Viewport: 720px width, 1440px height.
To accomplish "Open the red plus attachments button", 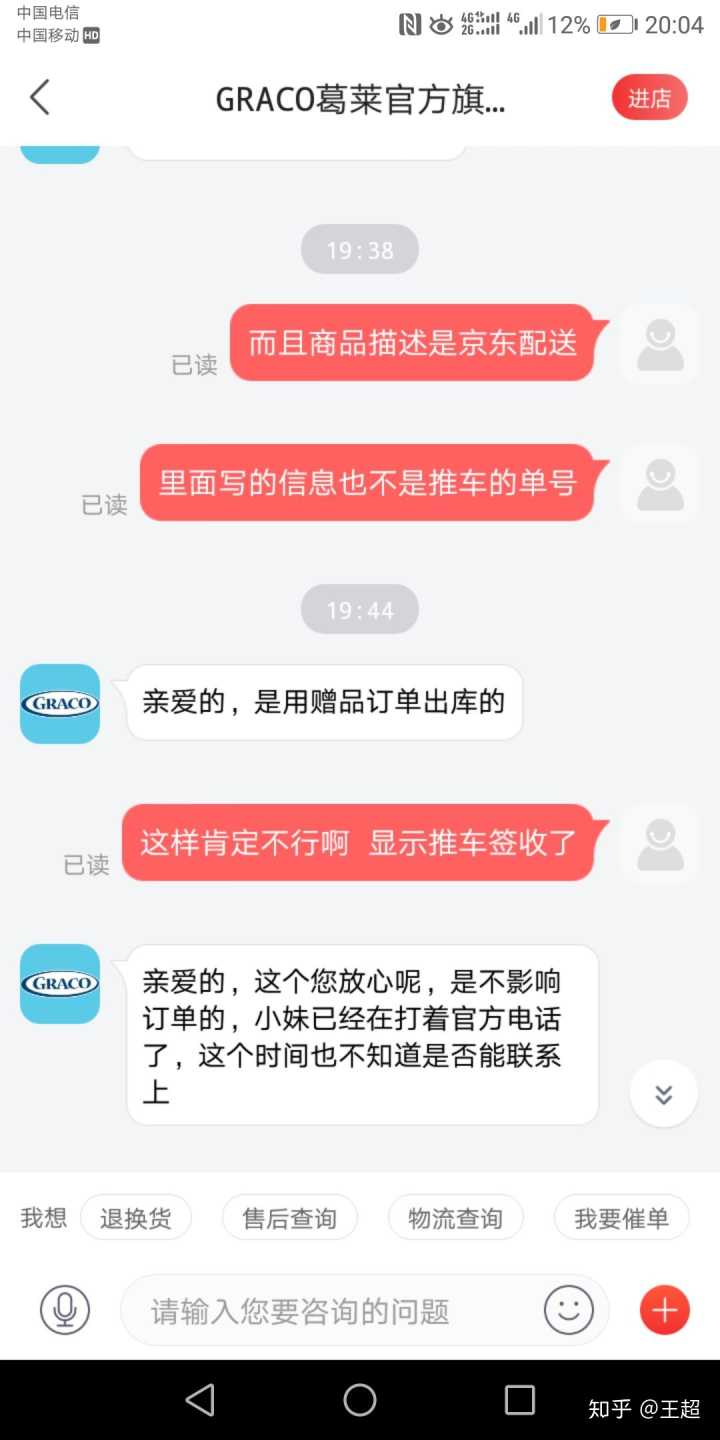I will (665, 1309).
